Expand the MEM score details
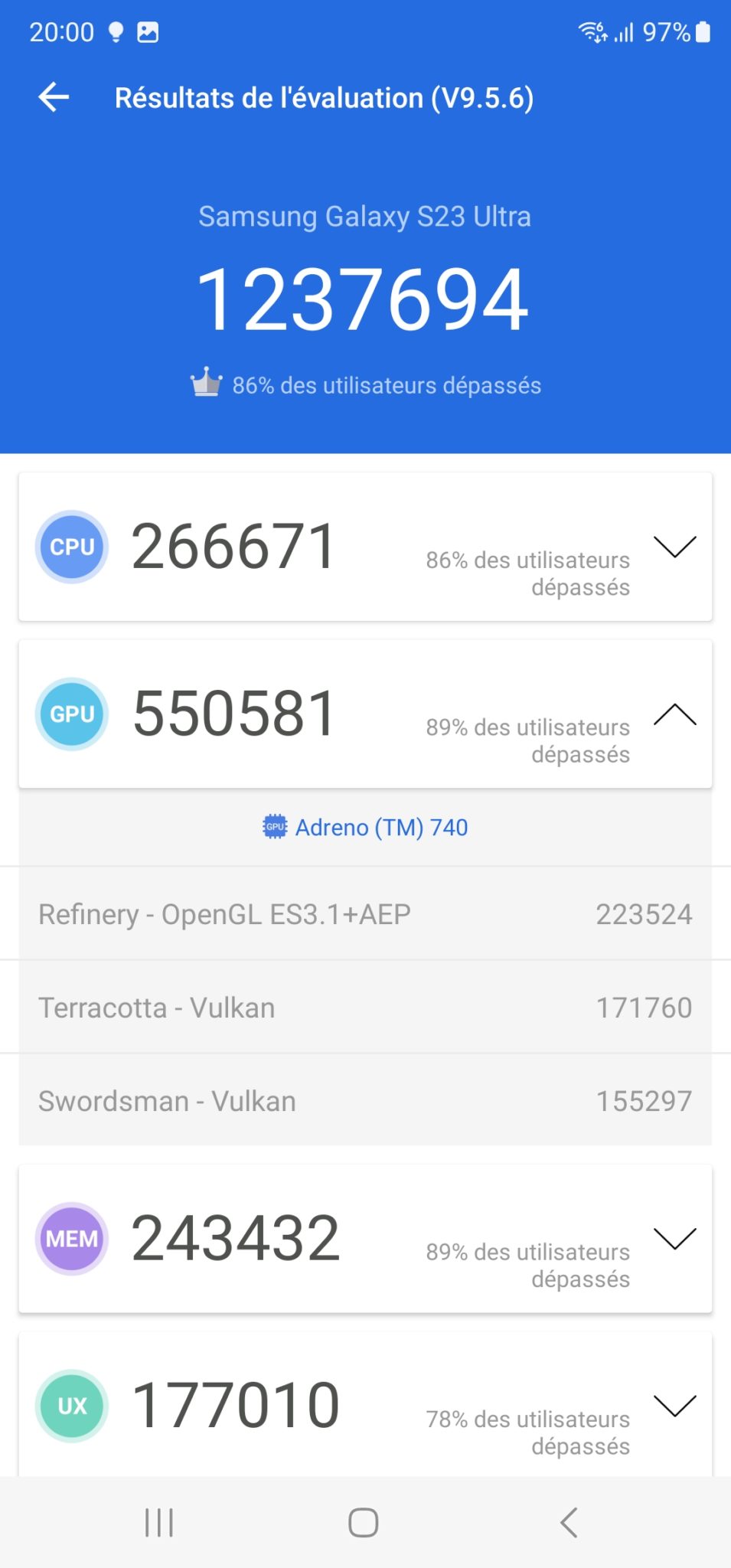This screenshot has height=1568, width=731. tap(674, 1238)
